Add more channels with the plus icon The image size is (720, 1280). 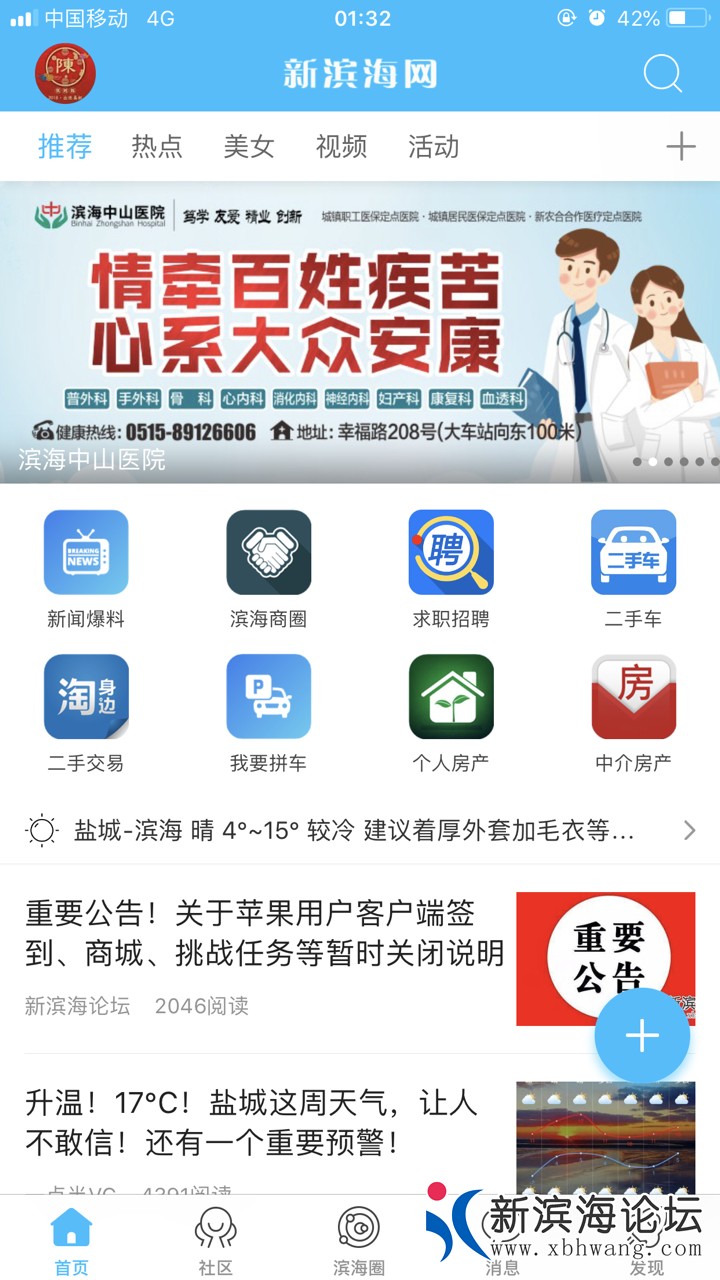coord(680,147)
